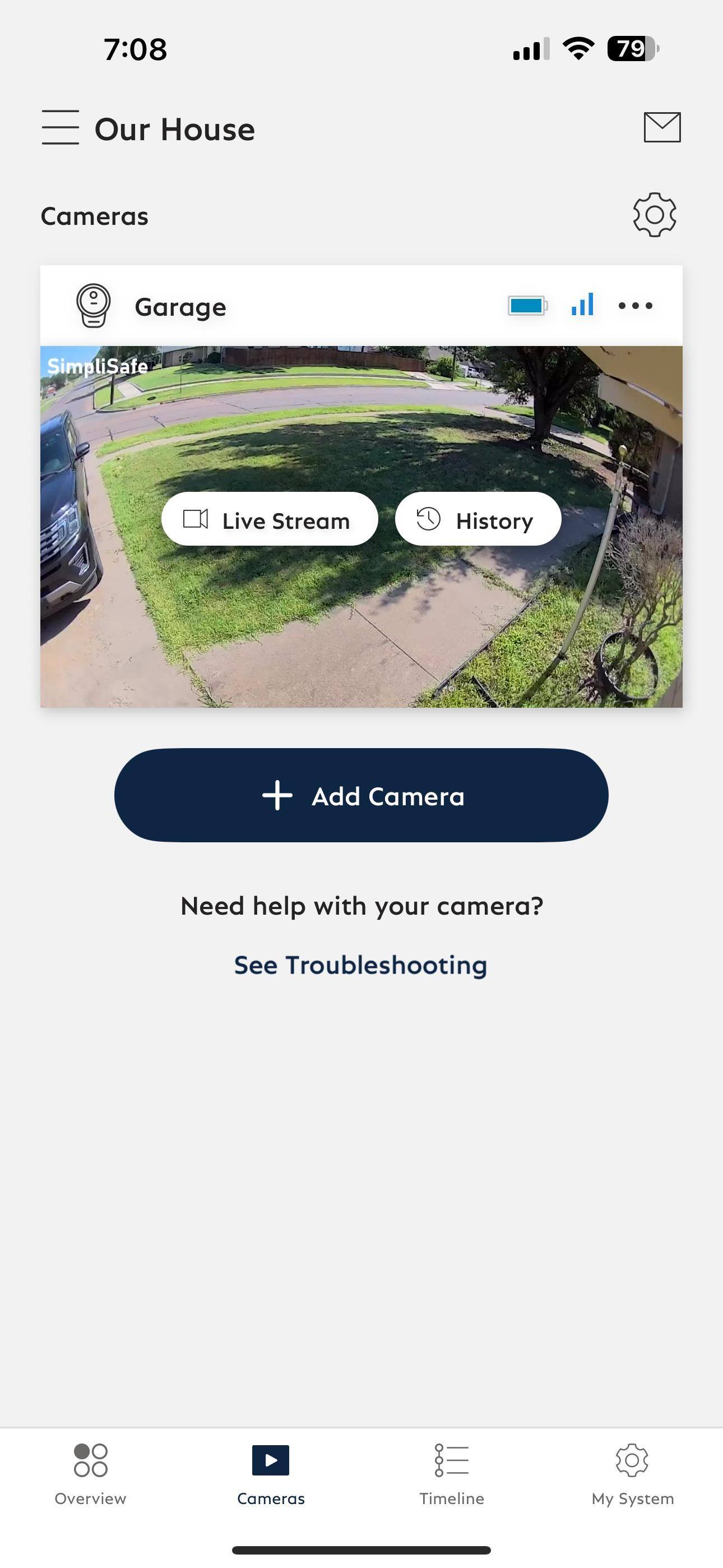Switch to the My System tab

tap(632, 1473)
